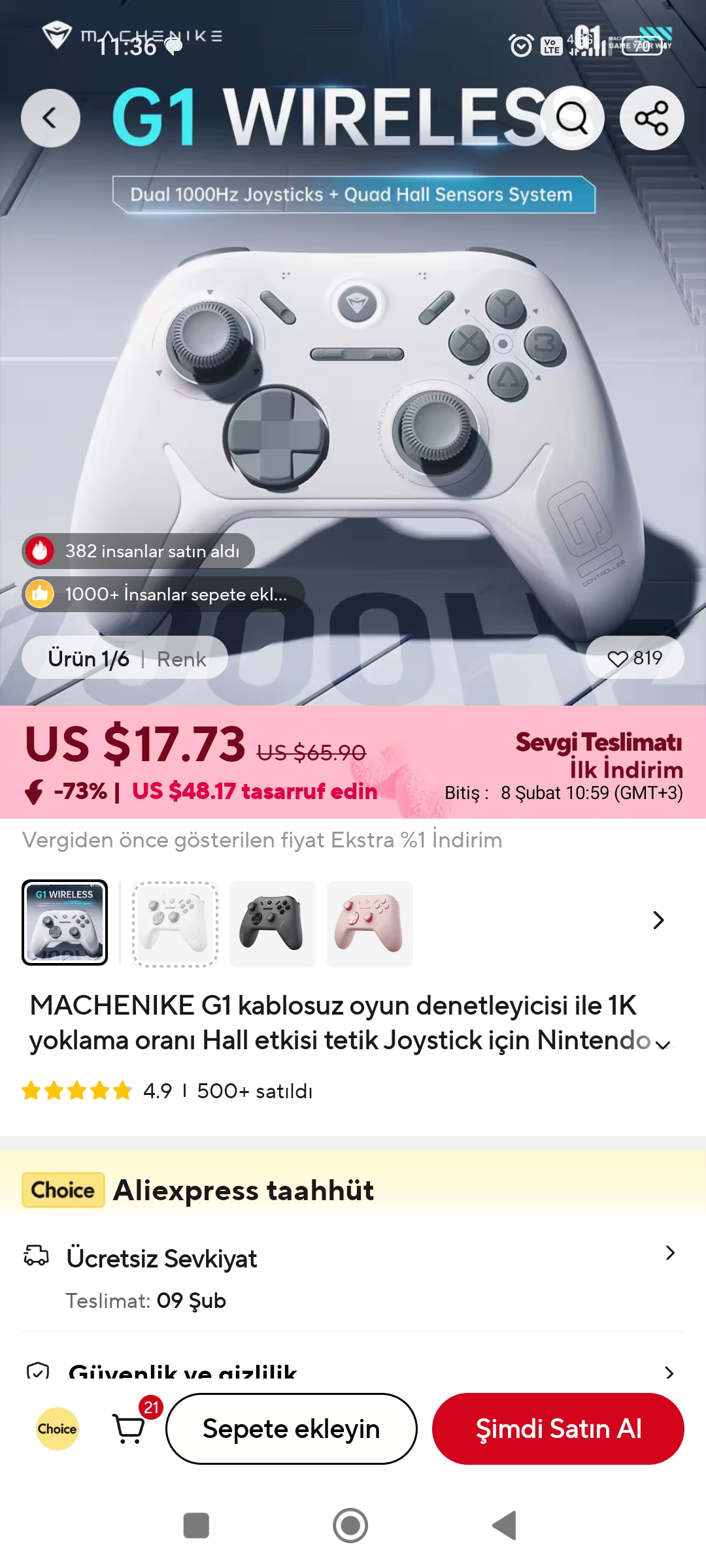Expand the full product title

(664, 1045)
